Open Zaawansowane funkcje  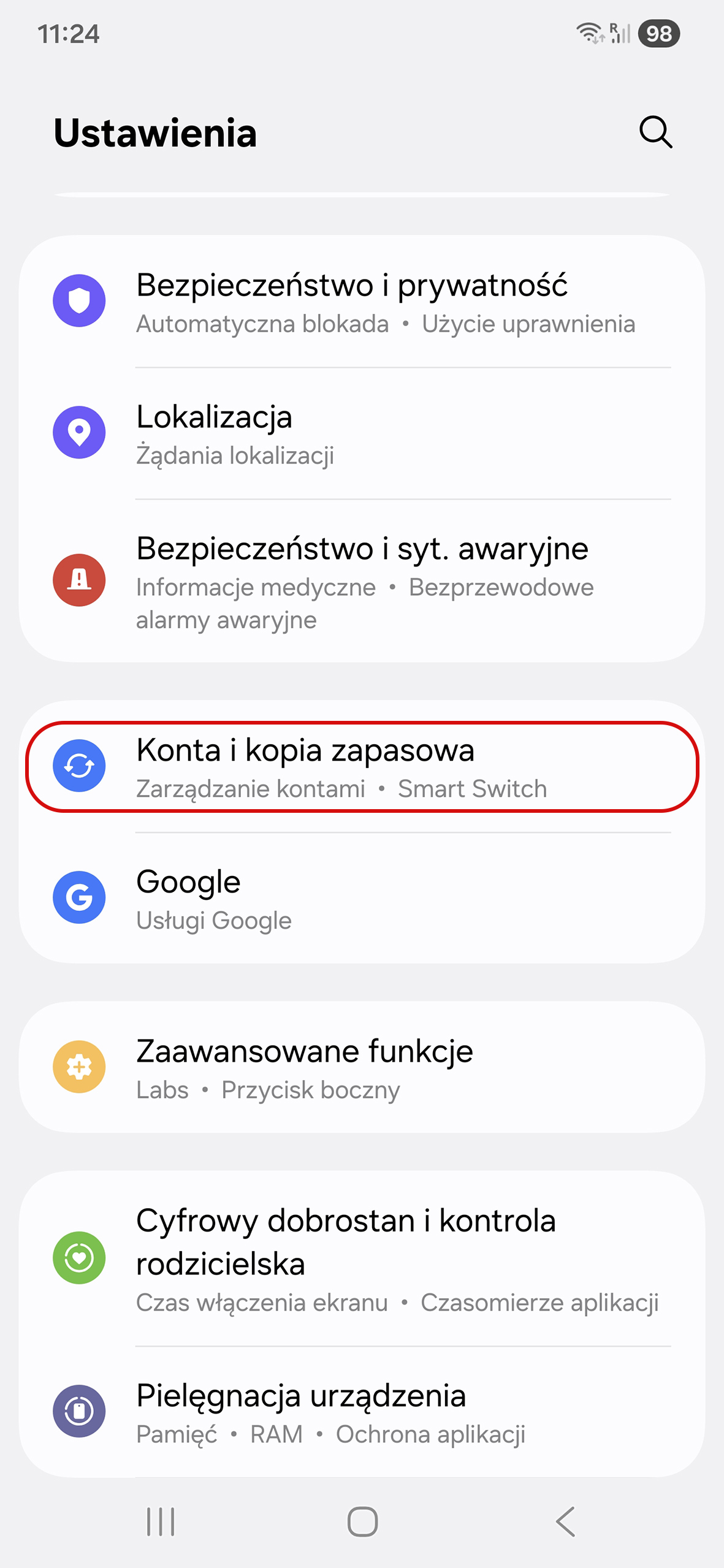pyautogui.click(x=362, y=1067)
